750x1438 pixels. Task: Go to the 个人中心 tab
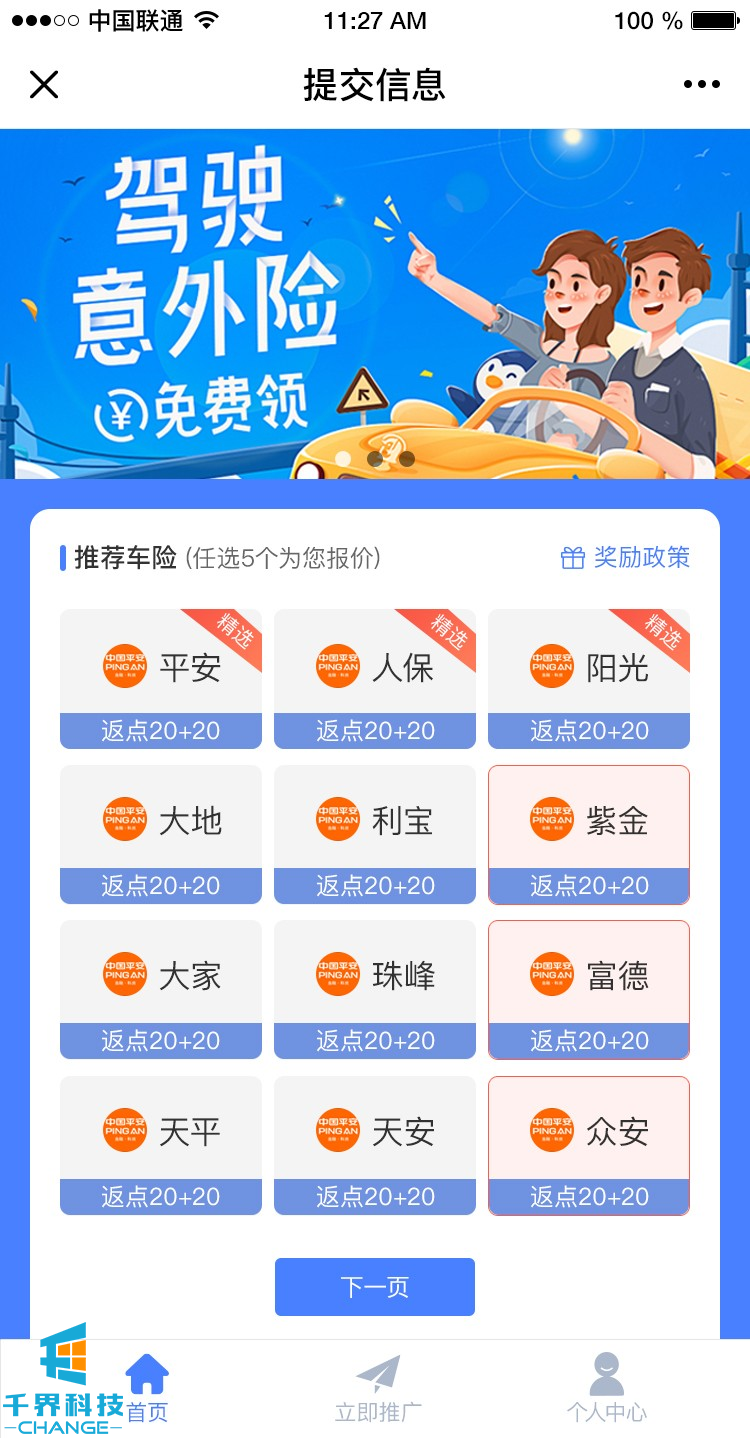(x=606, y=1388)
